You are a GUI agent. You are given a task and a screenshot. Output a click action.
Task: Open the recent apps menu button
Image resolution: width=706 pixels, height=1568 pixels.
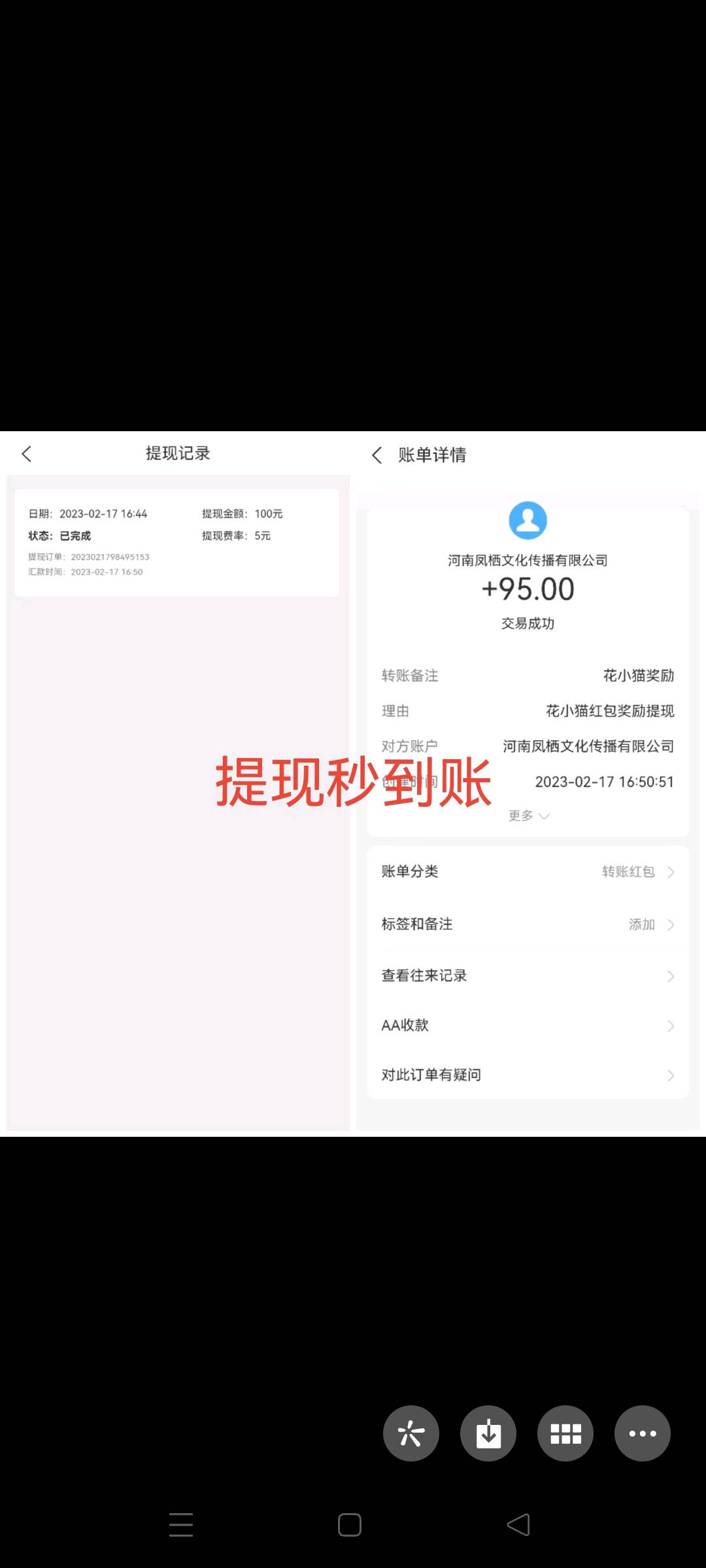pyautogui.click(x=181, y=1525)
